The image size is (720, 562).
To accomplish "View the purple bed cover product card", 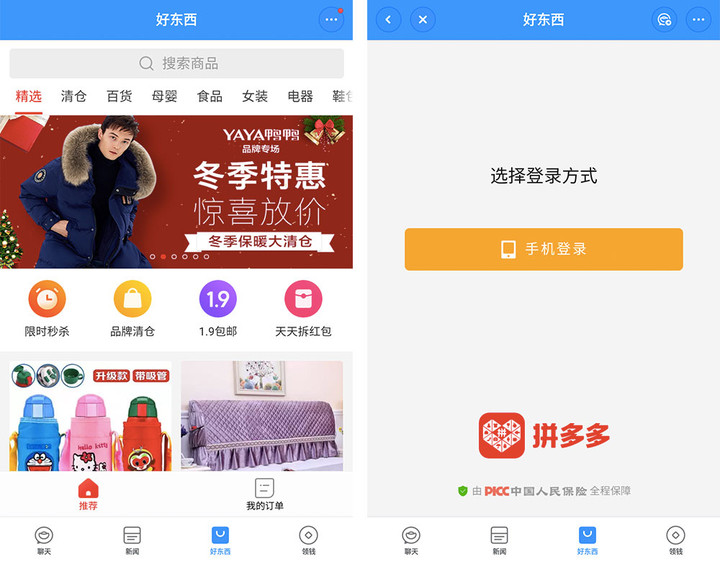I will coord(262,415).
